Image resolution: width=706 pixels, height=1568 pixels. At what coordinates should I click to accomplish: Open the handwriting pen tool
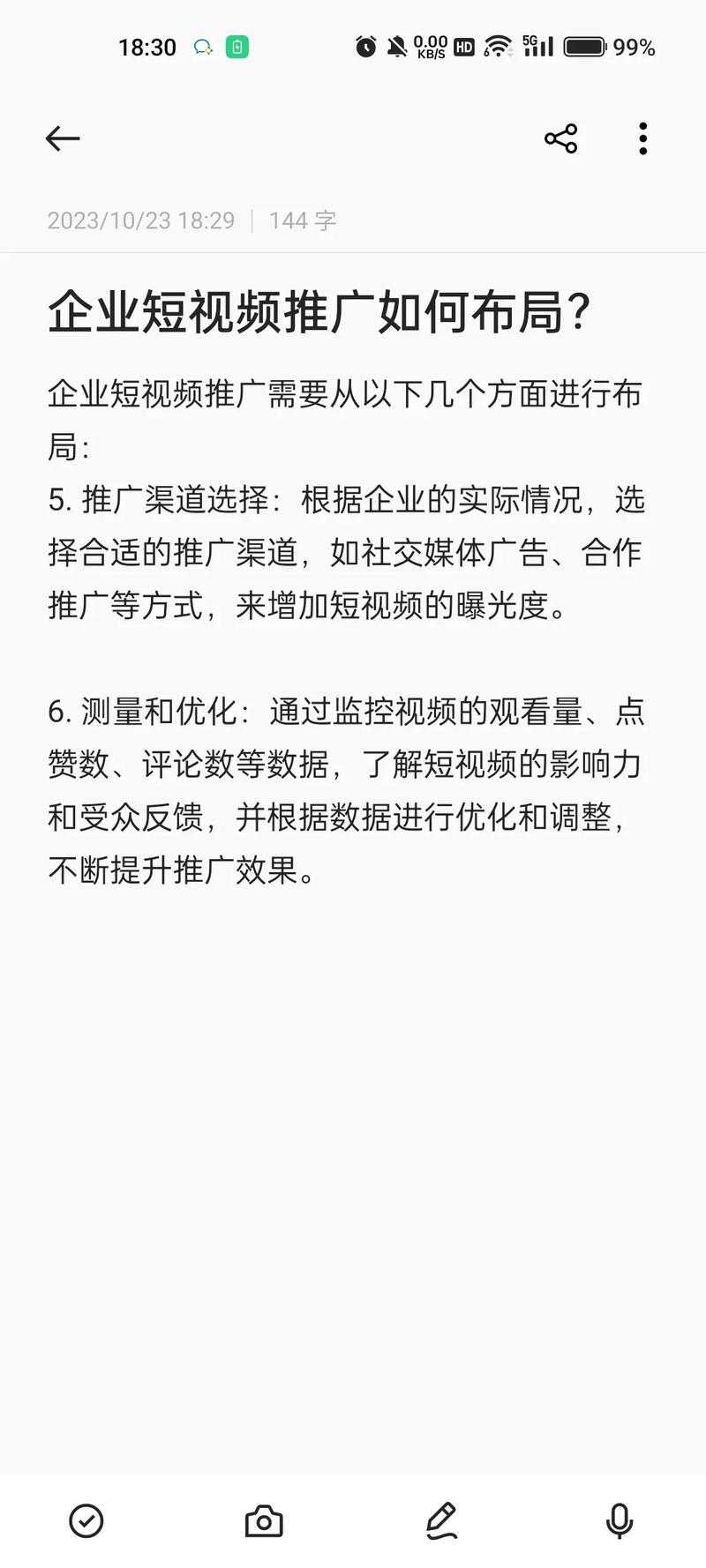click(x=441, y=1520)
